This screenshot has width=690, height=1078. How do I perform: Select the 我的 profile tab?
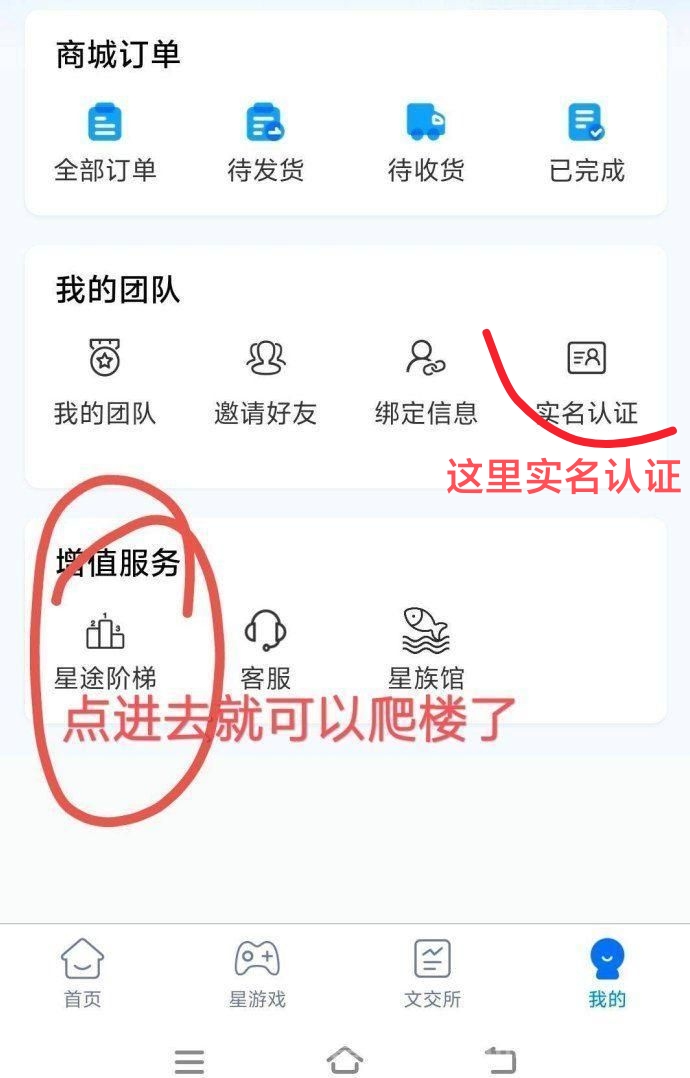pos(607,972)
